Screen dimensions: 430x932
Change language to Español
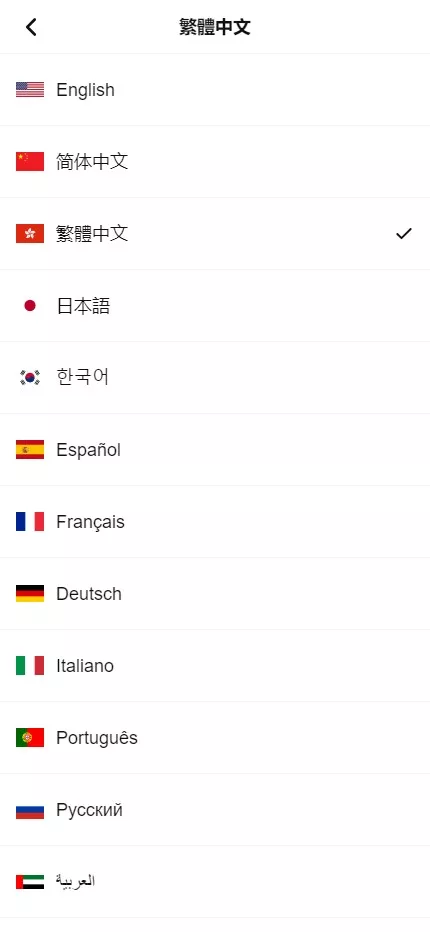pos(215,449)
